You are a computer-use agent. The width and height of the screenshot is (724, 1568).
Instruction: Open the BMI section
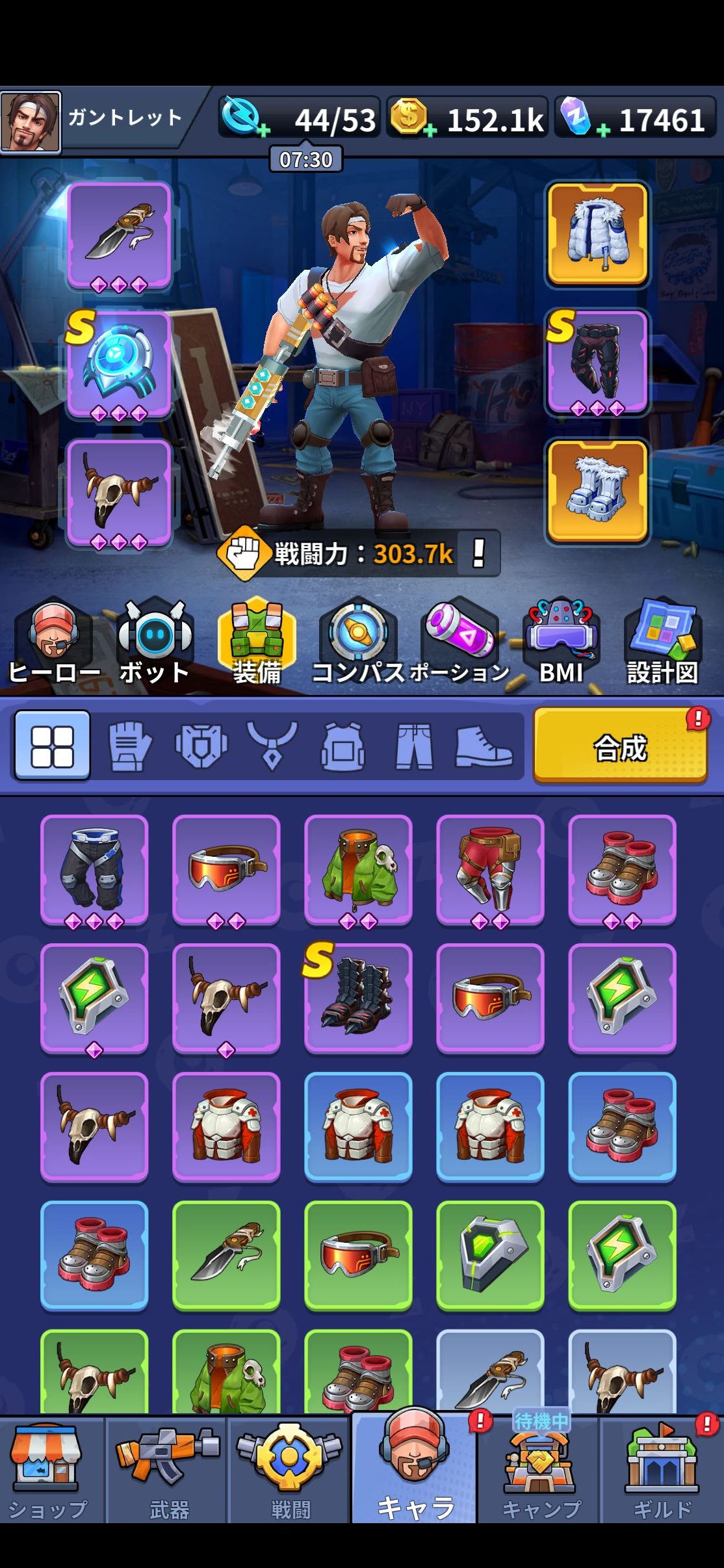562,640
